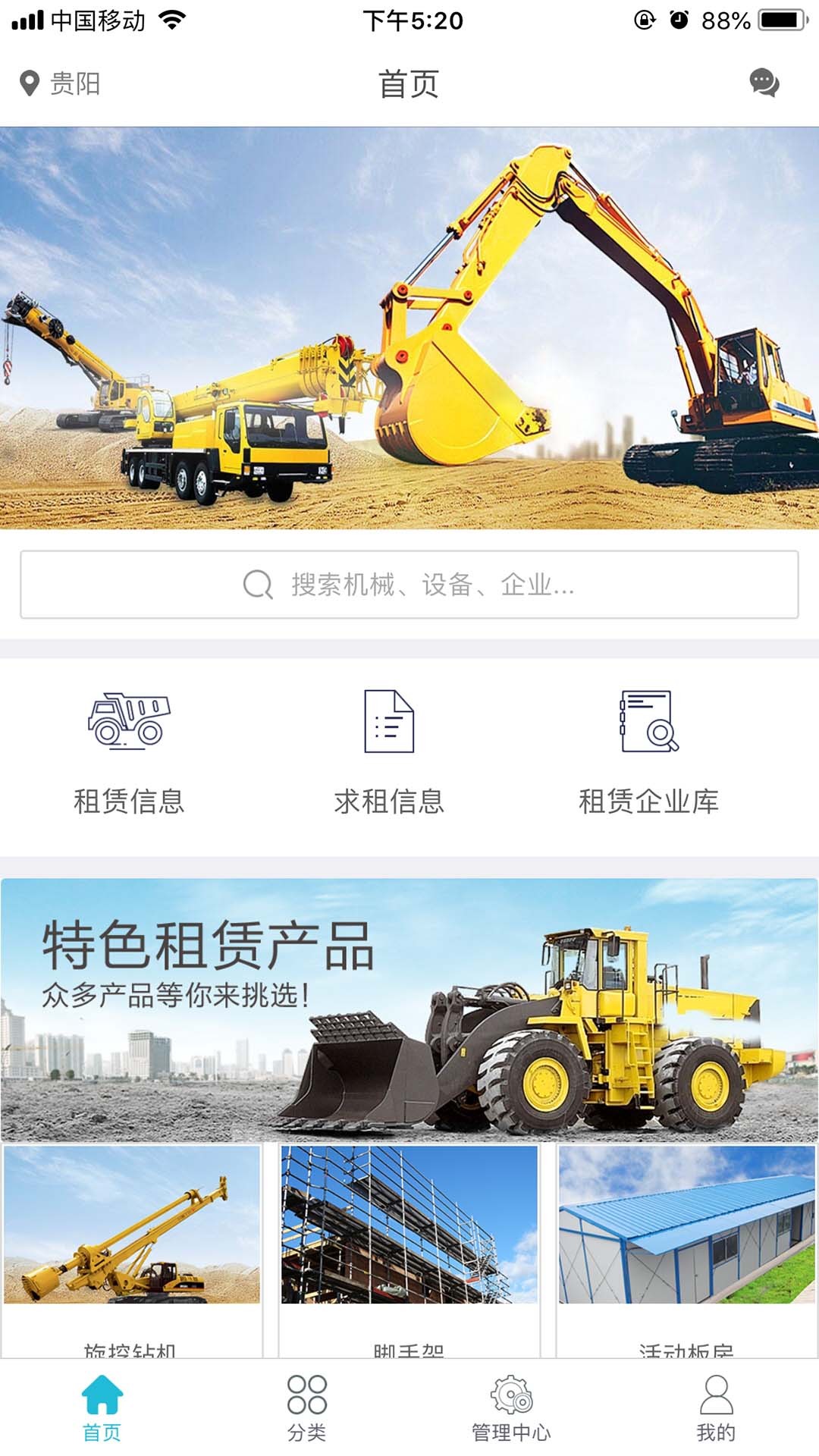Open the top excavator banner

[x=409, y=328]
